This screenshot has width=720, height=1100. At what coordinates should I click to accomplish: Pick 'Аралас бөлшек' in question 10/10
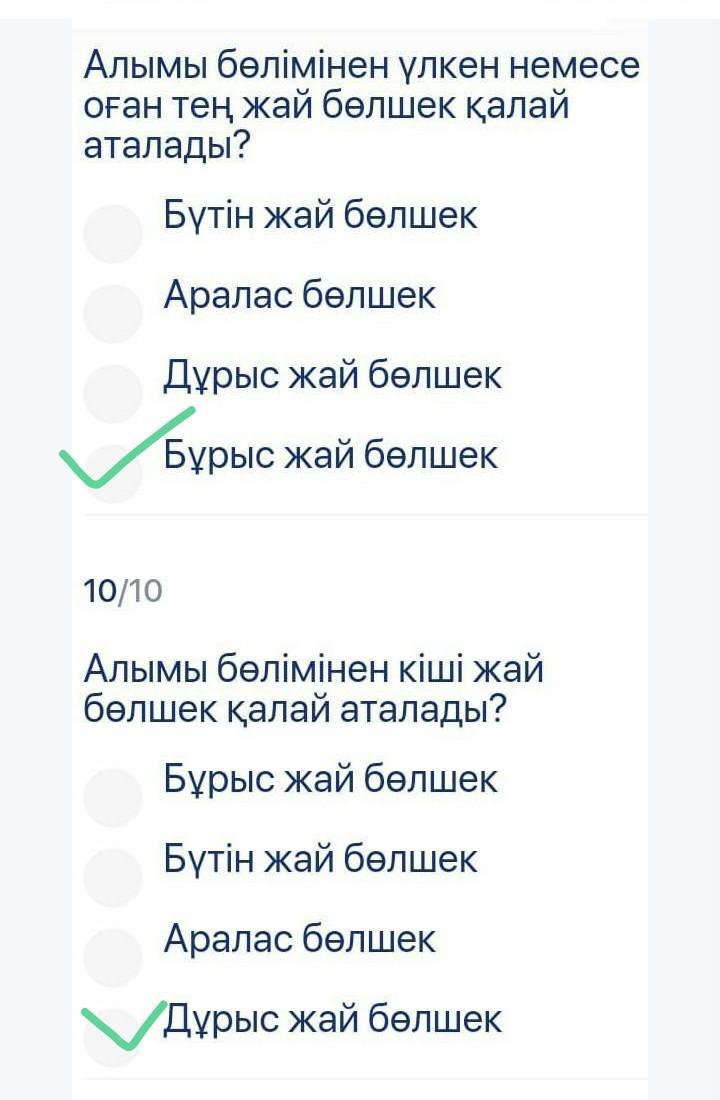(x=113, y=957)
